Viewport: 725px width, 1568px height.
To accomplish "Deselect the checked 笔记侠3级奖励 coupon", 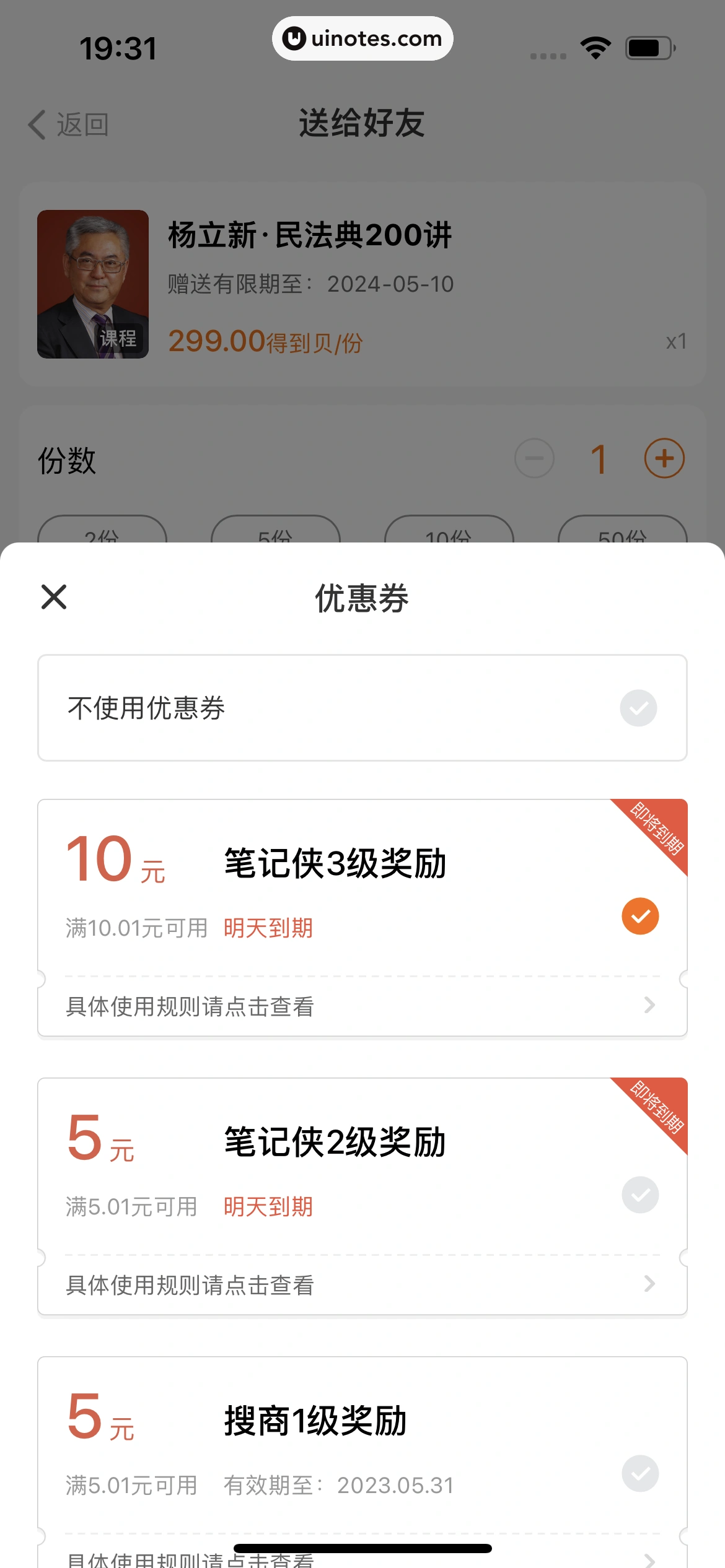I will pos(639,916).
